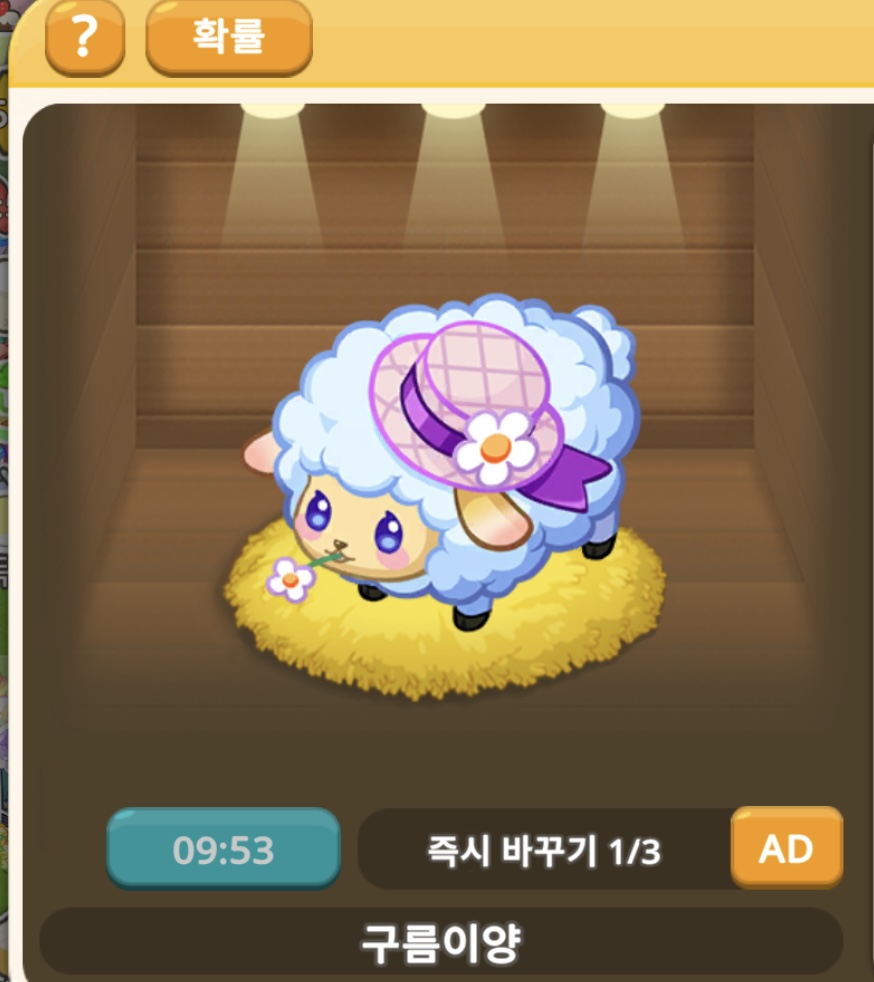Tap the 09:53 timer button
The height and width of the screenshot is (982, 874).
pyautogui.click(x=224, y=849)
